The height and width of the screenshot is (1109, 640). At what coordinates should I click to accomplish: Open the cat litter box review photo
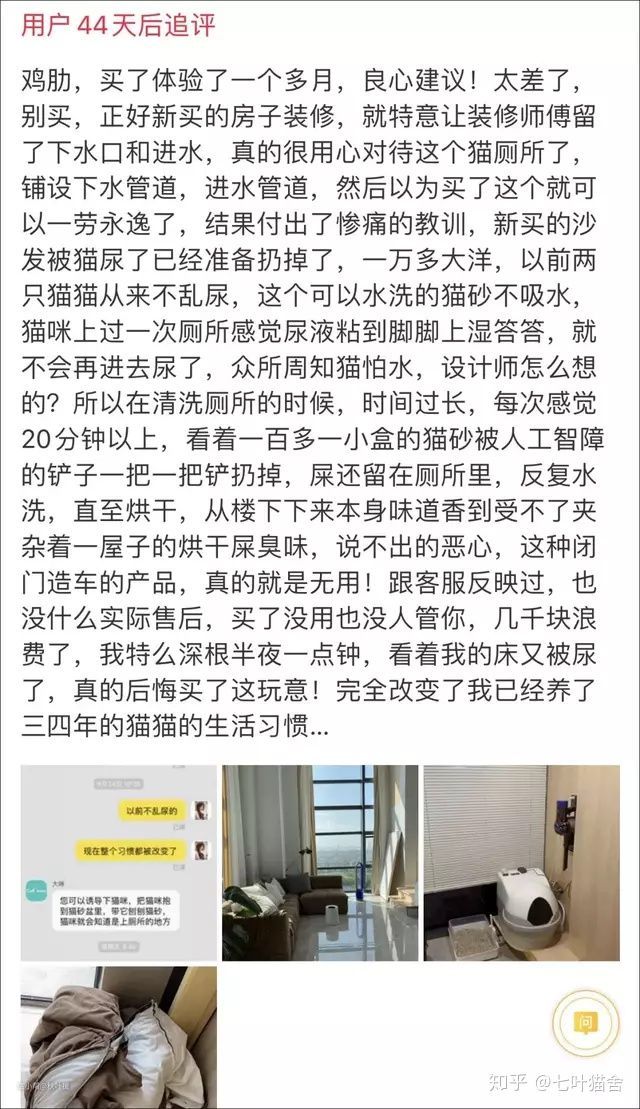(521, 862)
